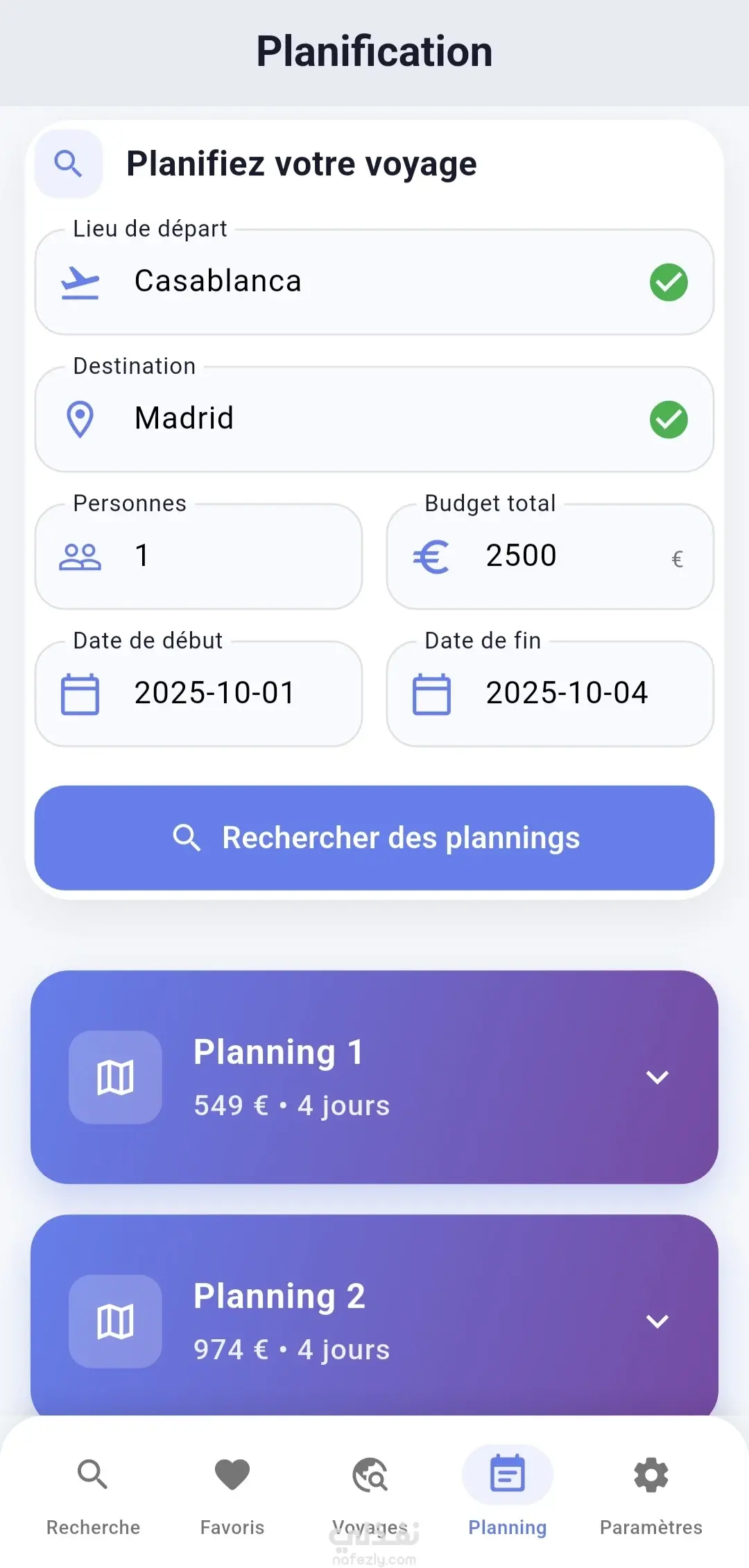Change the Destination field from Madrid
This screenshot has height=1568, width=749.
click(x=374, y=419)
